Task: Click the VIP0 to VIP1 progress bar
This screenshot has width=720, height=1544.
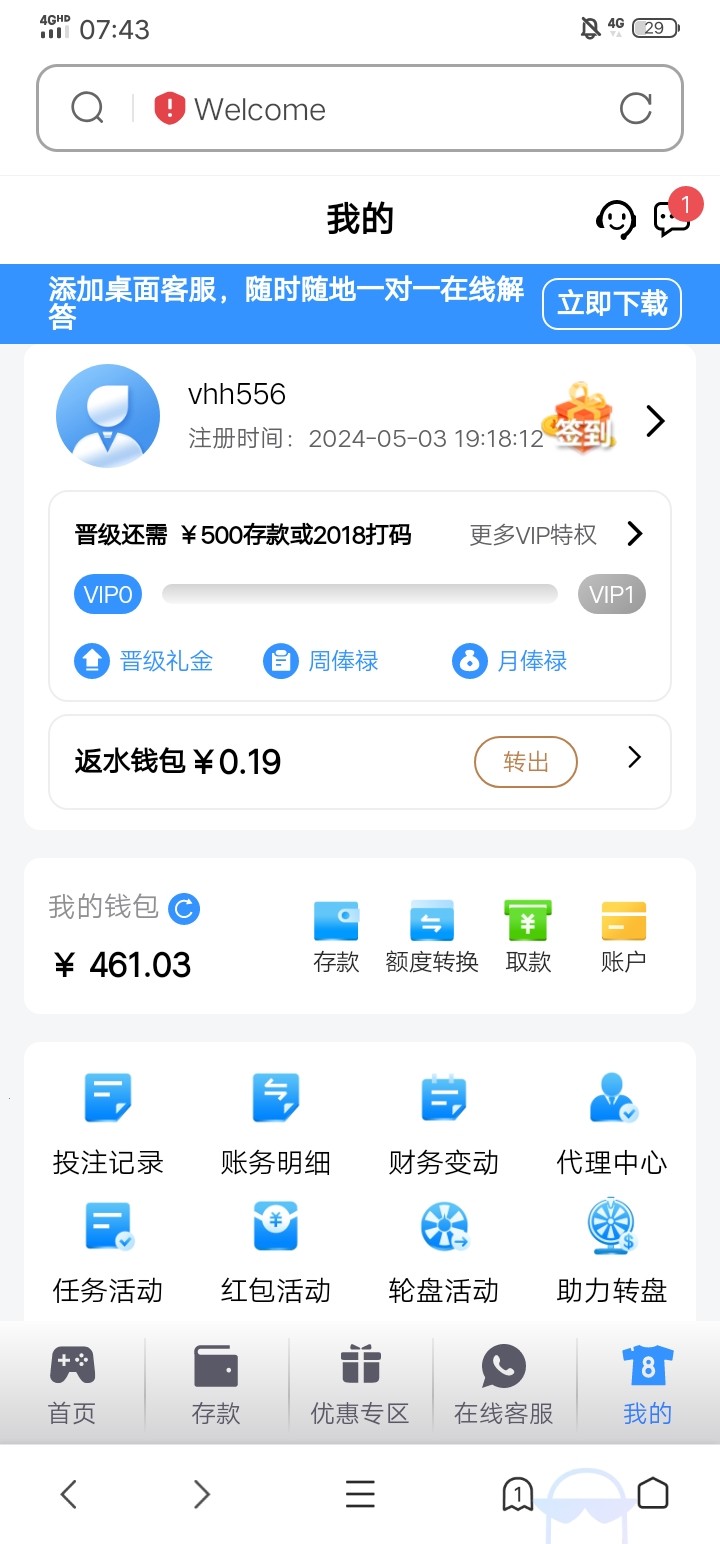Action: 360,593
